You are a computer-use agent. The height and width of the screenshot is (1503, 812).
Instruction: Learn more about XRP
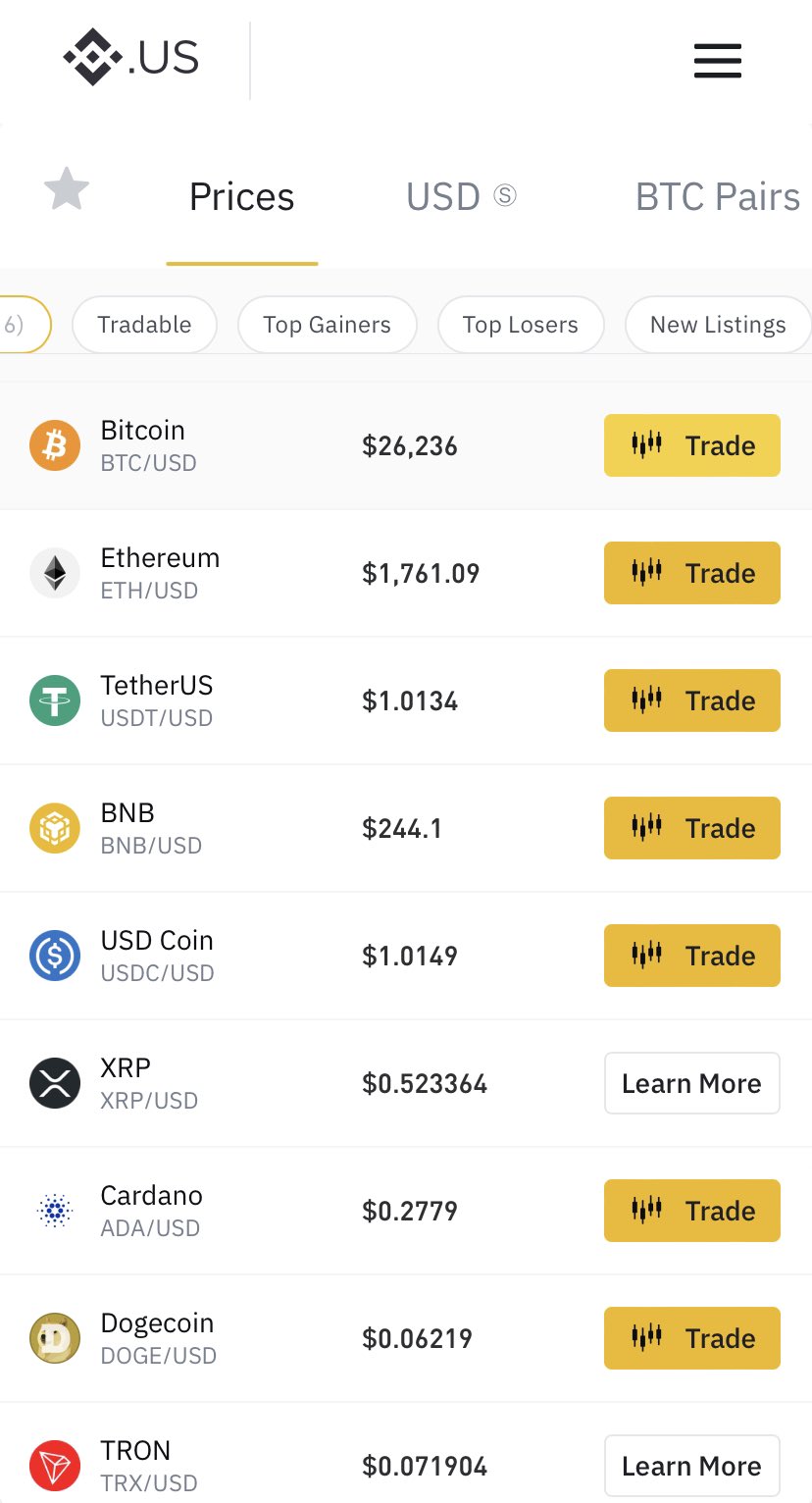(692, 1083)
